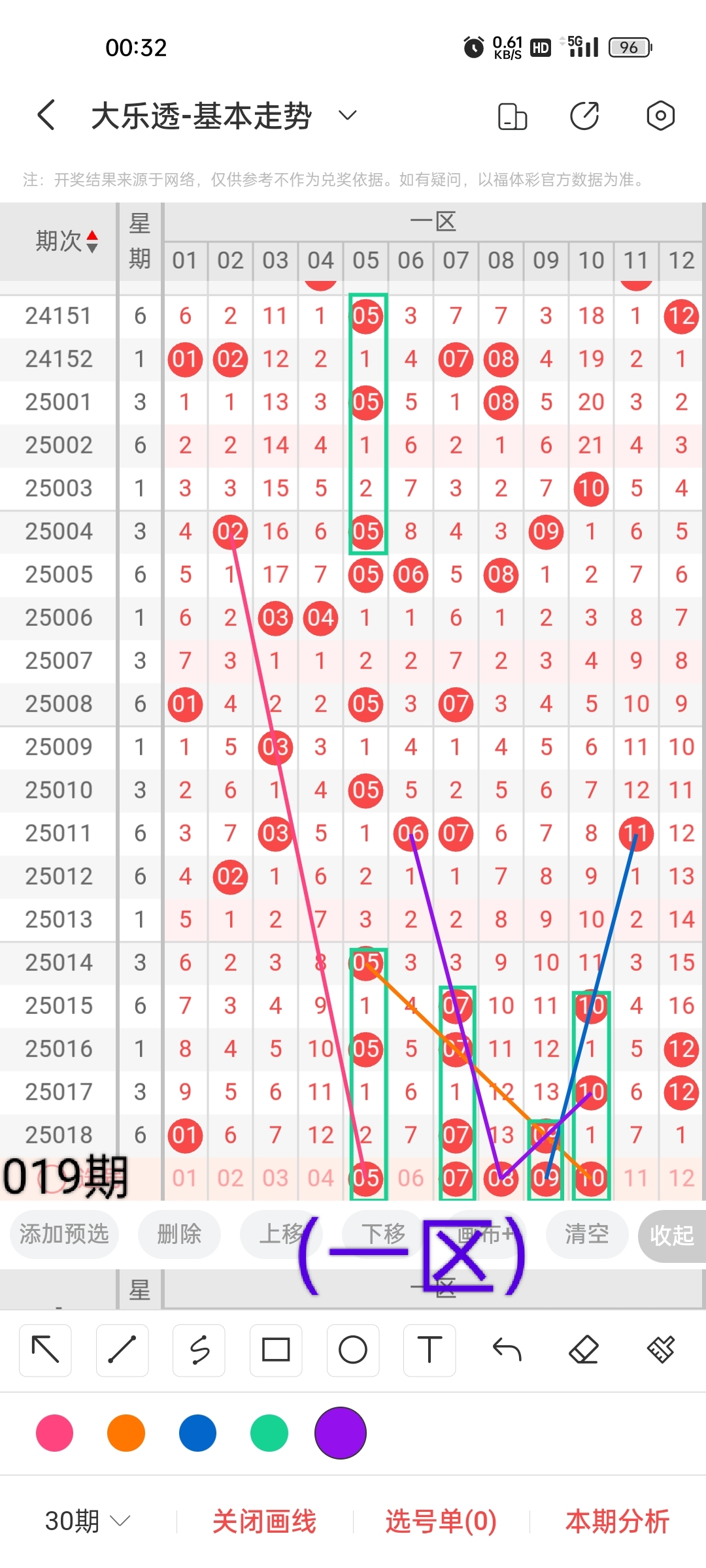Pick the orange drawing color
Screen dimensions: 706x1568
(126, 1433)
